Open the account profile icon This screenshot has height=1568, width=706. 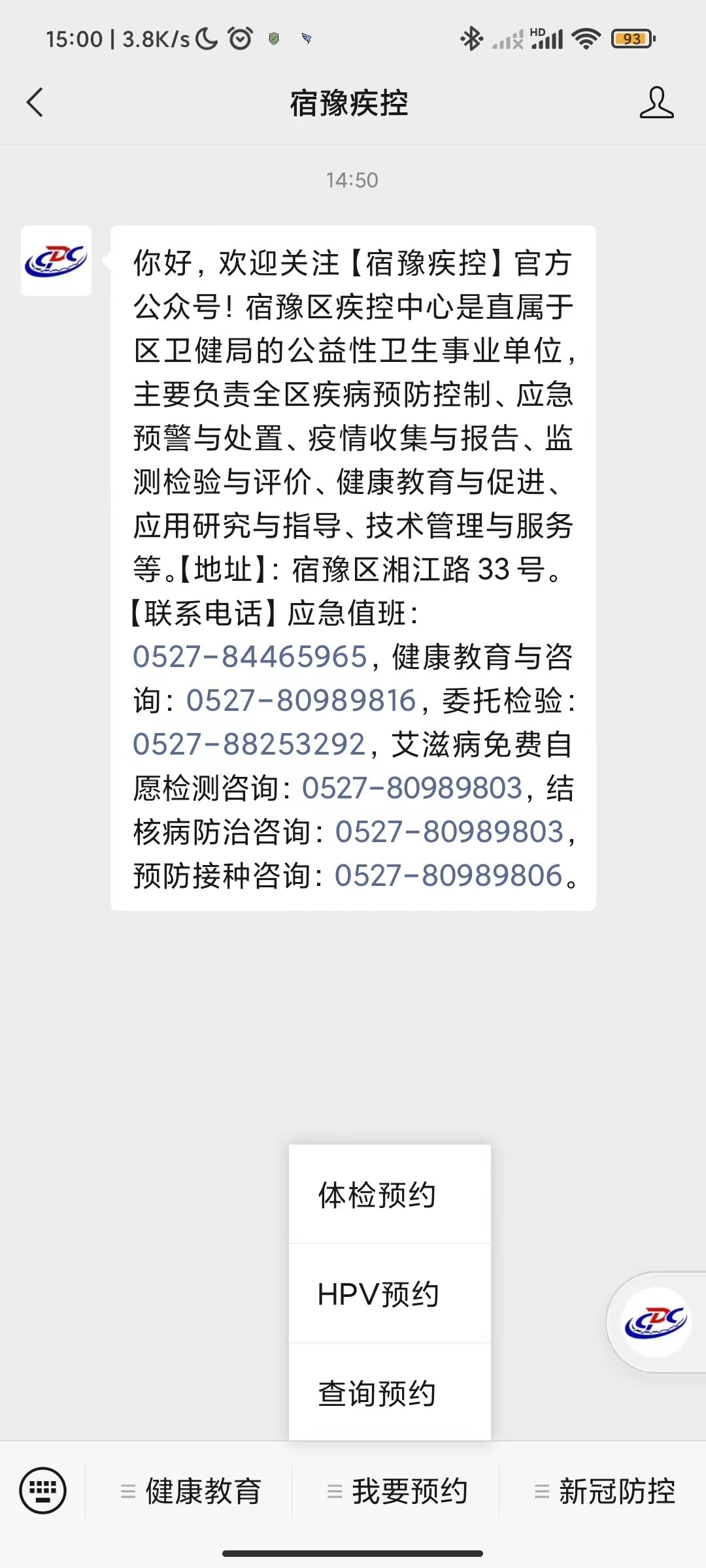tap(656, 103)
